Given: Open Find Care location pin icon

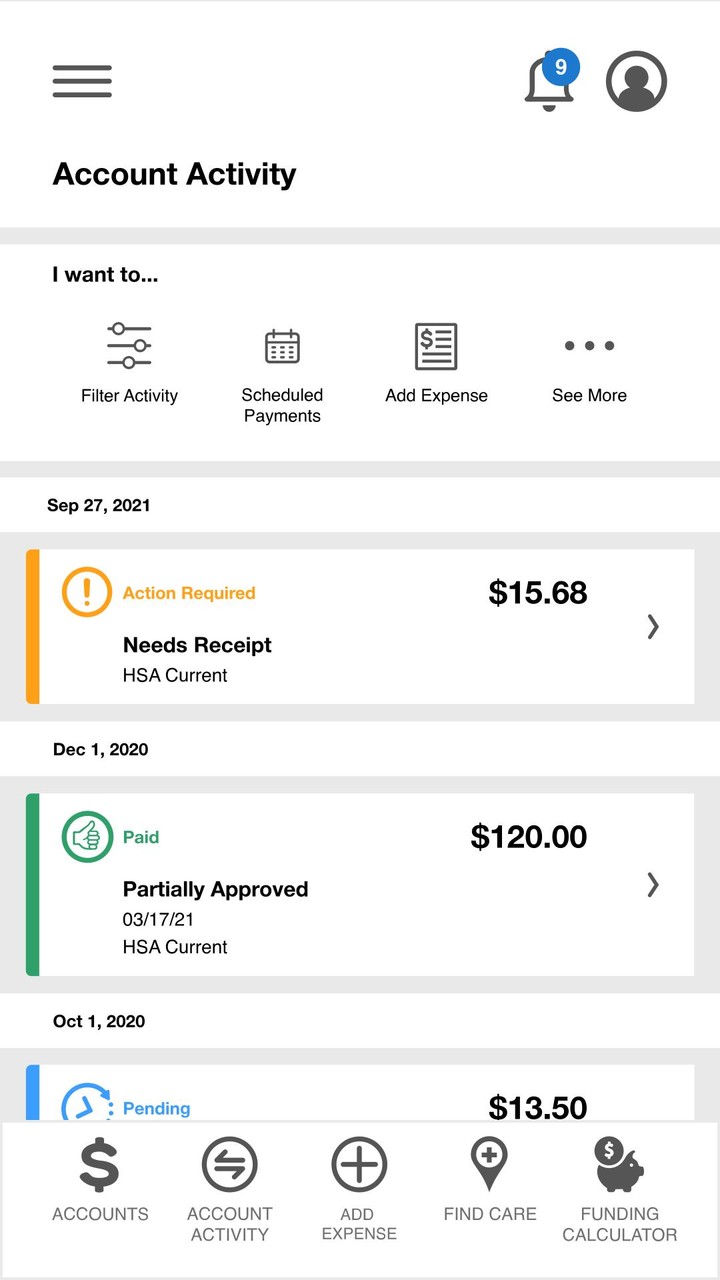Looking at the screenshot, I should [x=489, y=1163].
